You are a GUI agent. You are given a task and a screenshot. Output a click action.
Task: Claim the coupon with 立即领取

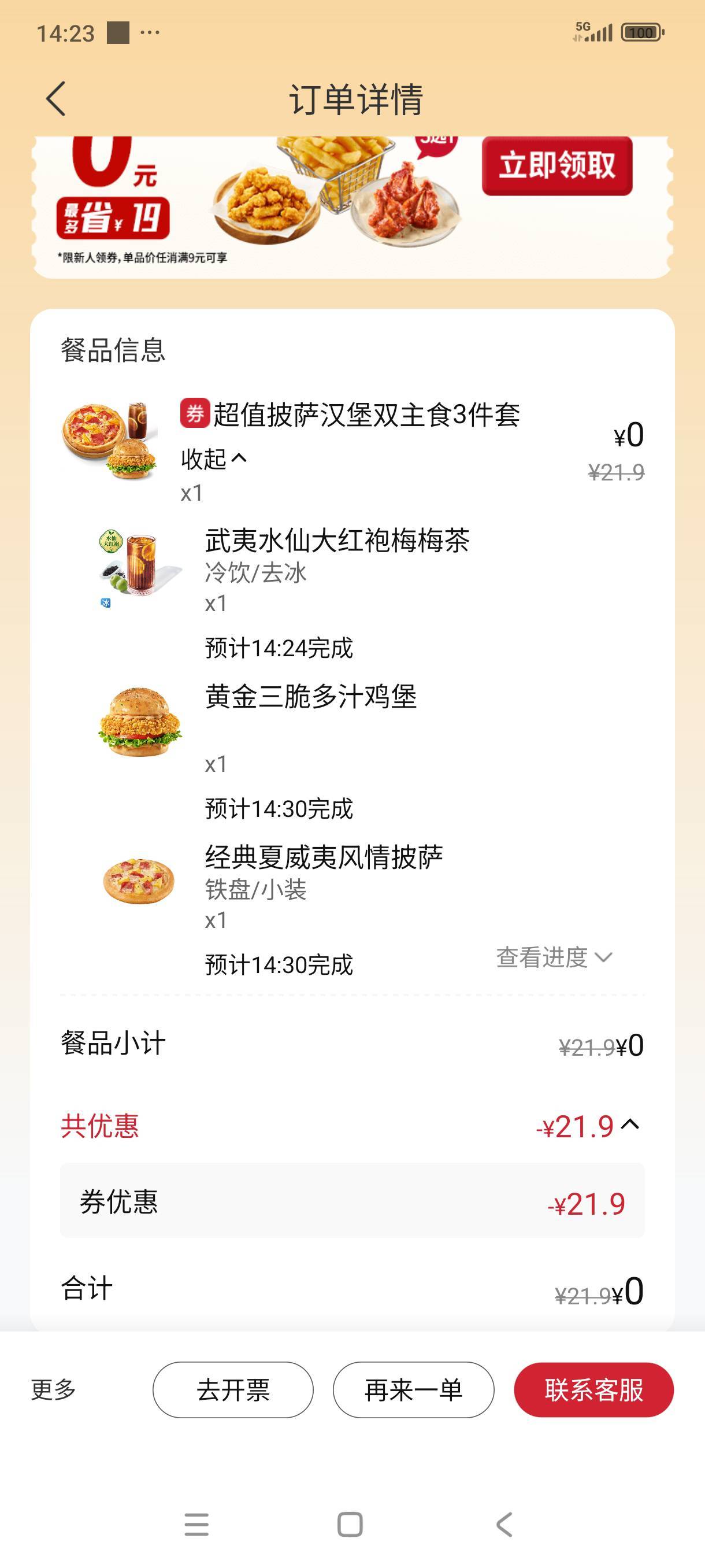coord(556,165)
